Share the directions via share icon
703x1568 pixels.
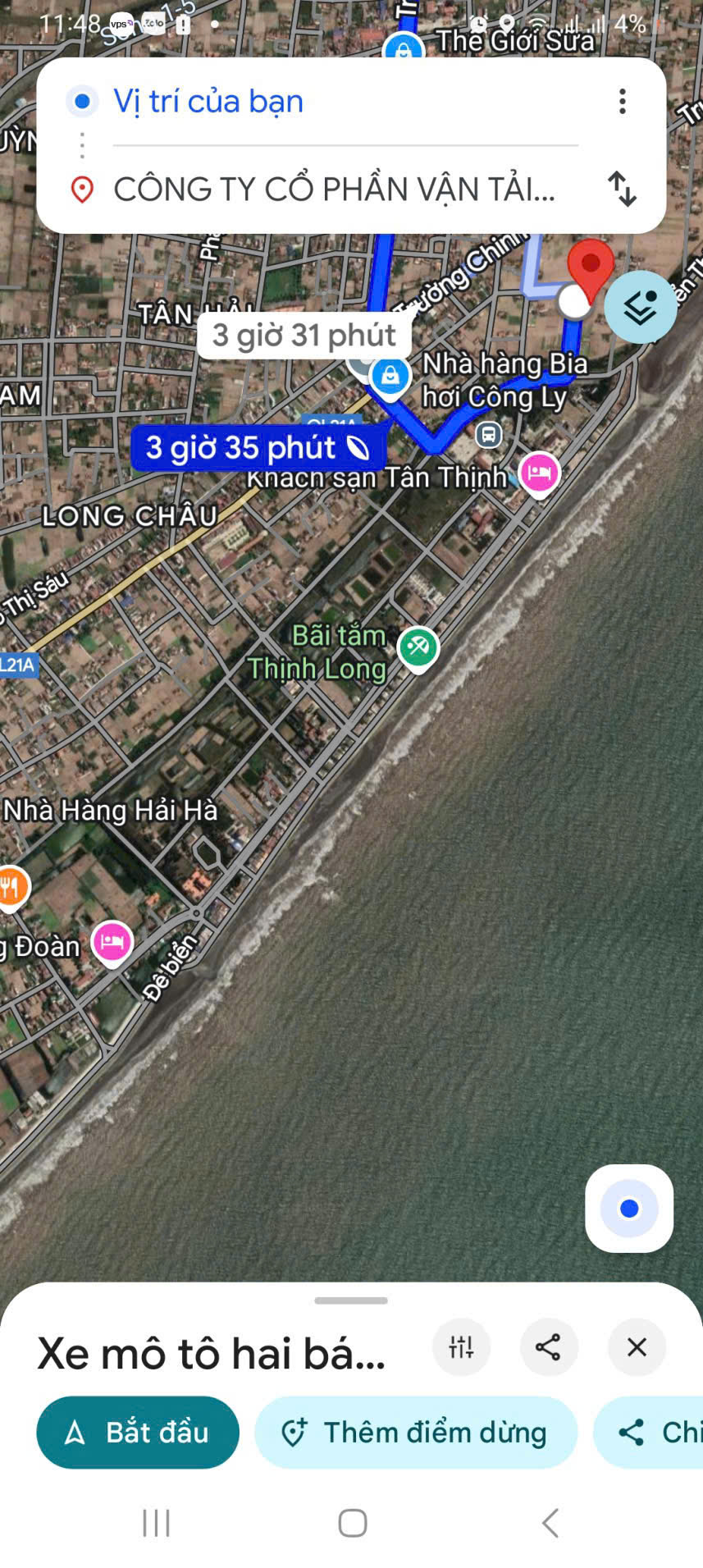tap(548, 1346)
